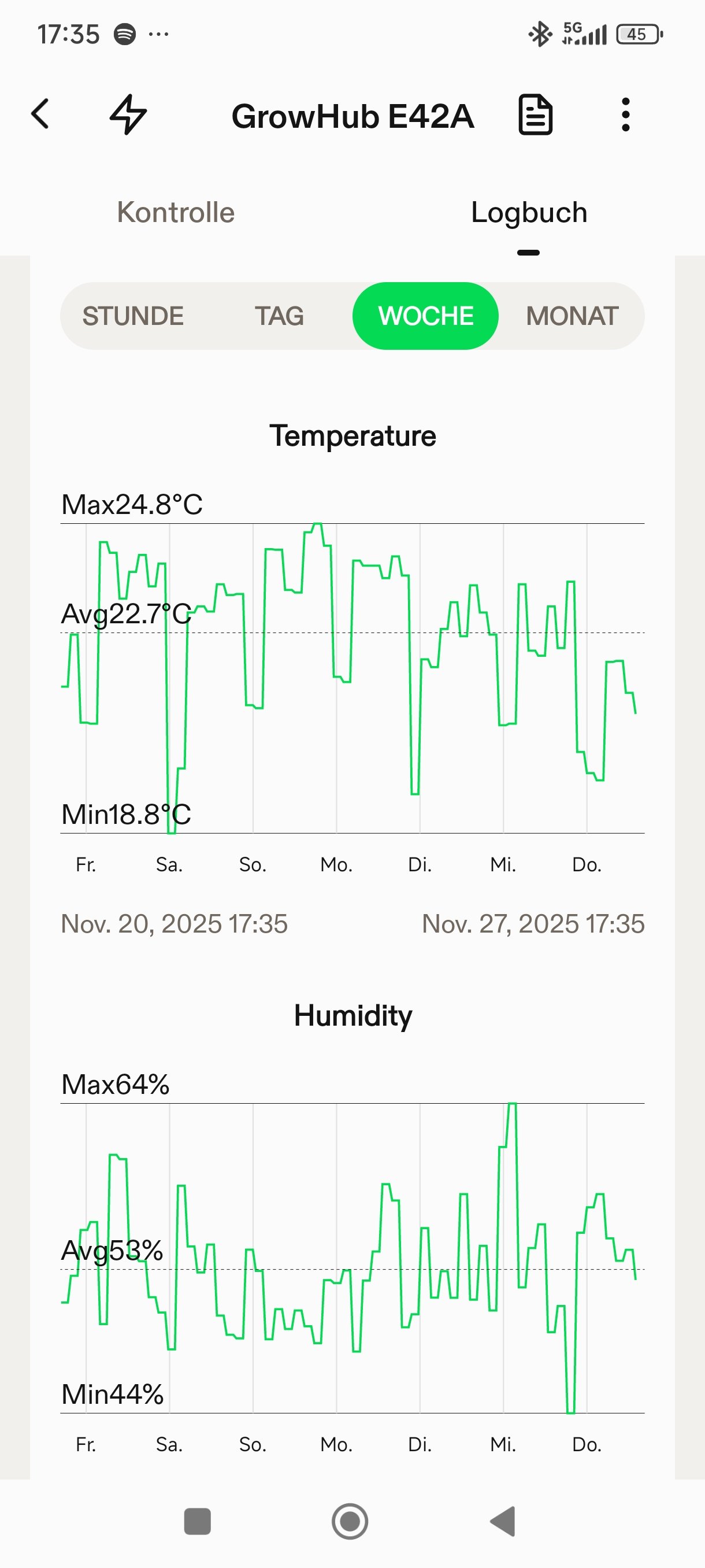Select the WOCHE range
This screenshot has width=705, height=1568.
tap(425, 316)
